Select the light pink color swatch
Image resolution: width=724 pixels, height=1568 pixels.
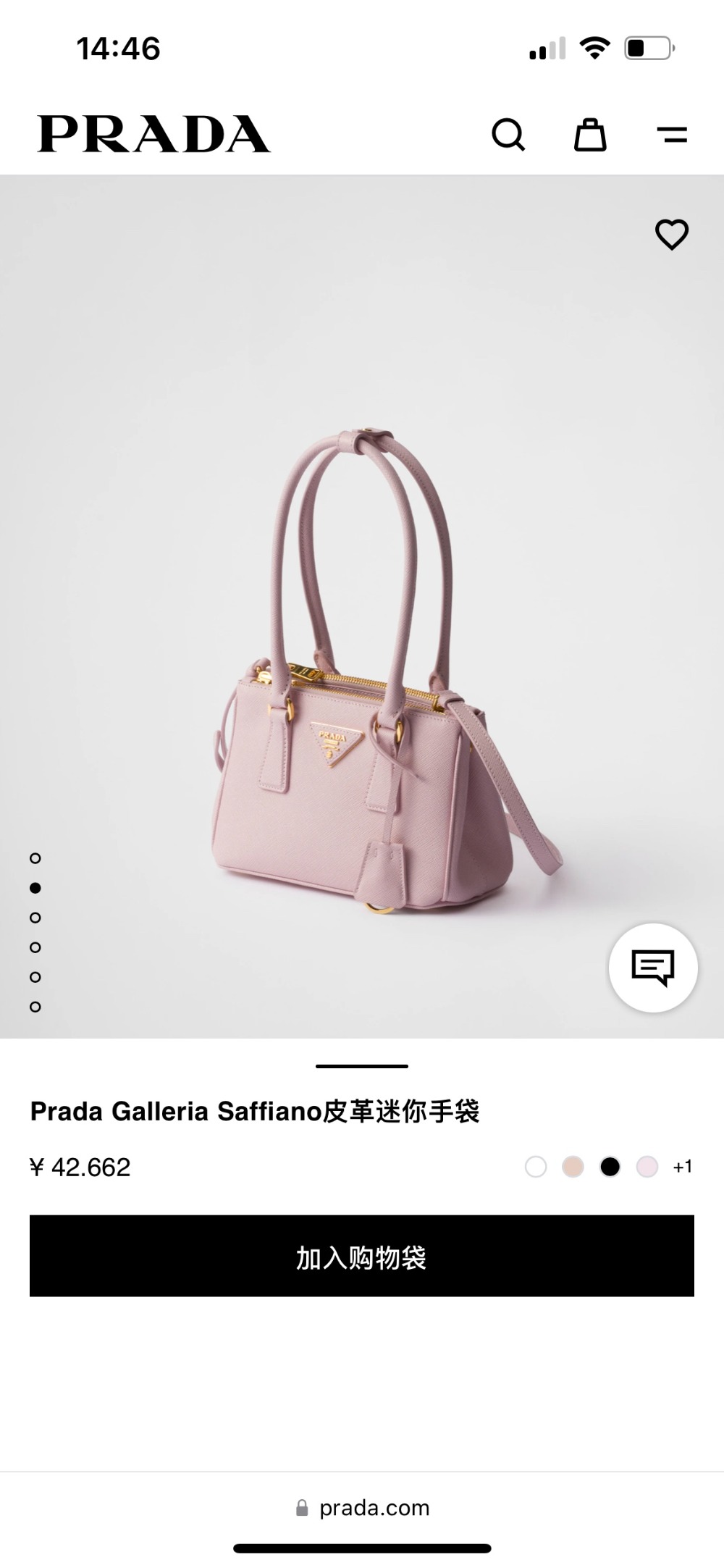(647, 1167)
